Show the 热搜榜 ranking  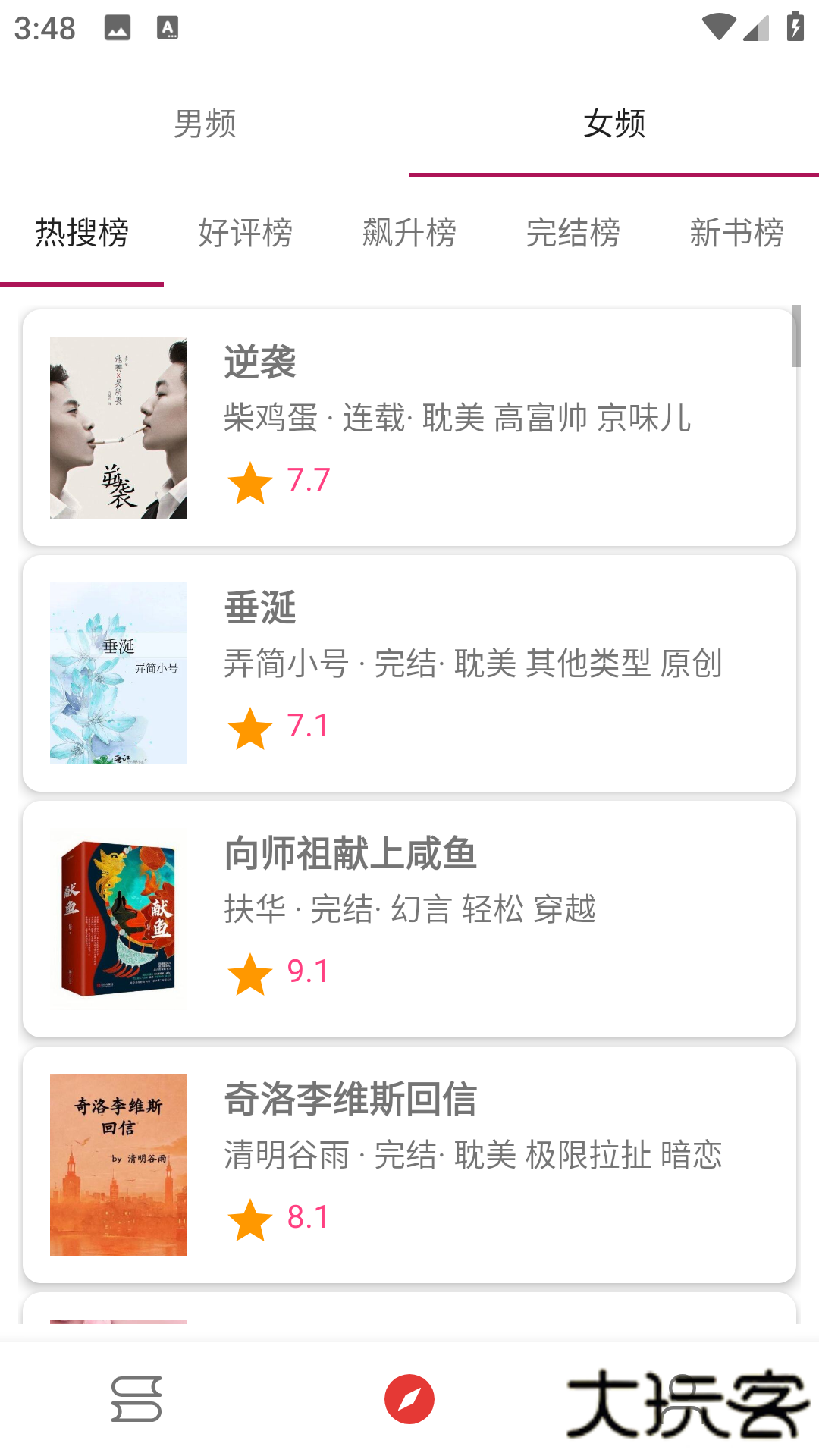82,233
